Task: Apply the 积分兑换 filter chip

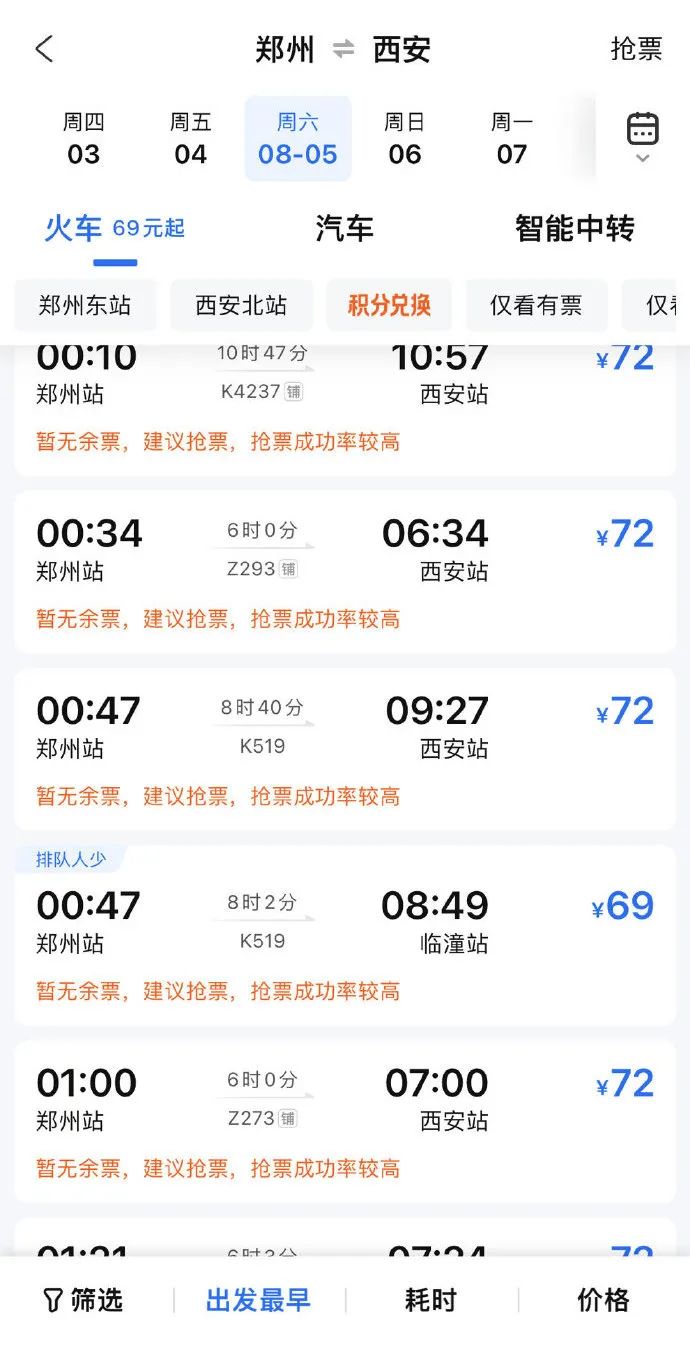Action: tap(389, 305)
